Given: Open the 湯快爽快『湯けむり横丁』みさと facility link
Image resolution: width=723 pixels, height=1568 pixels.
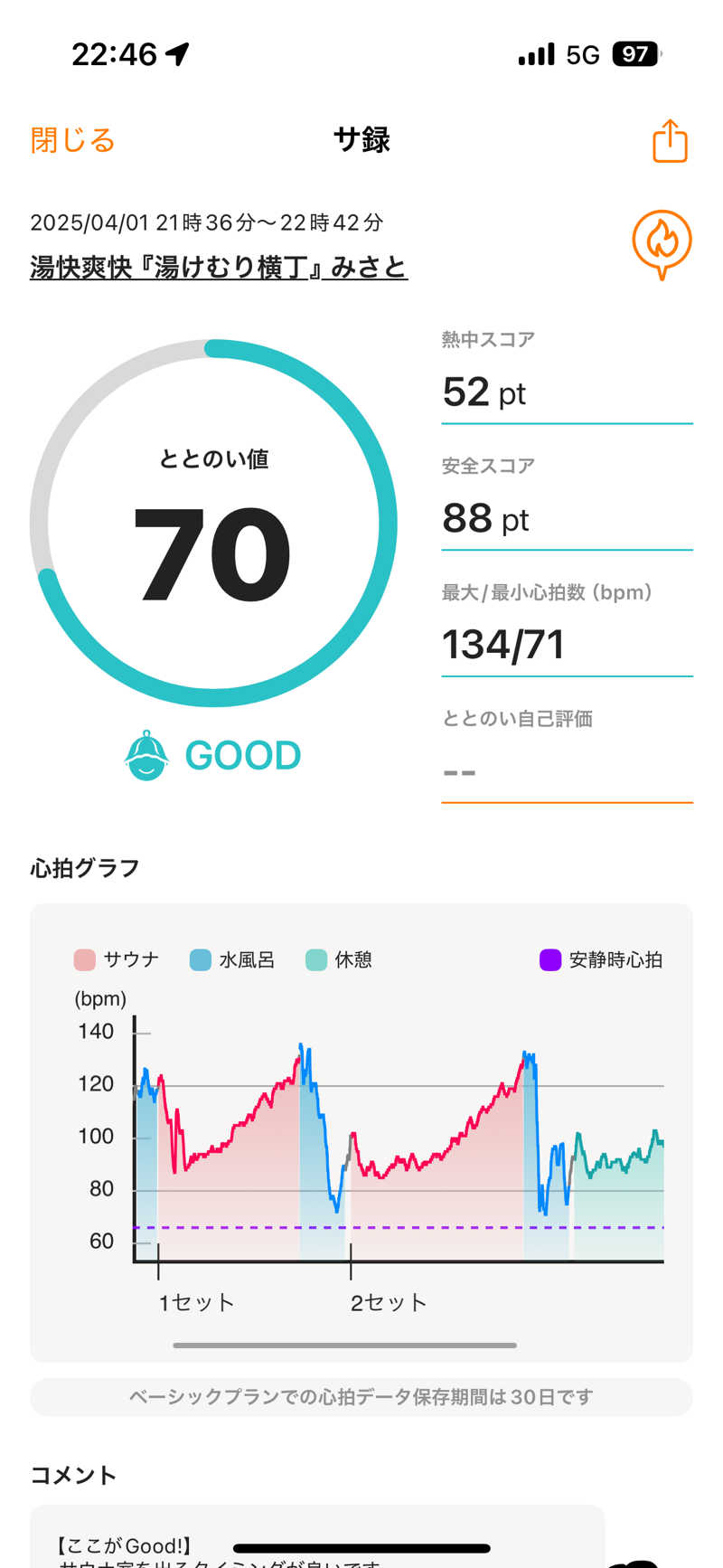Looking at the screenshot, I should [x=219, y=268].
